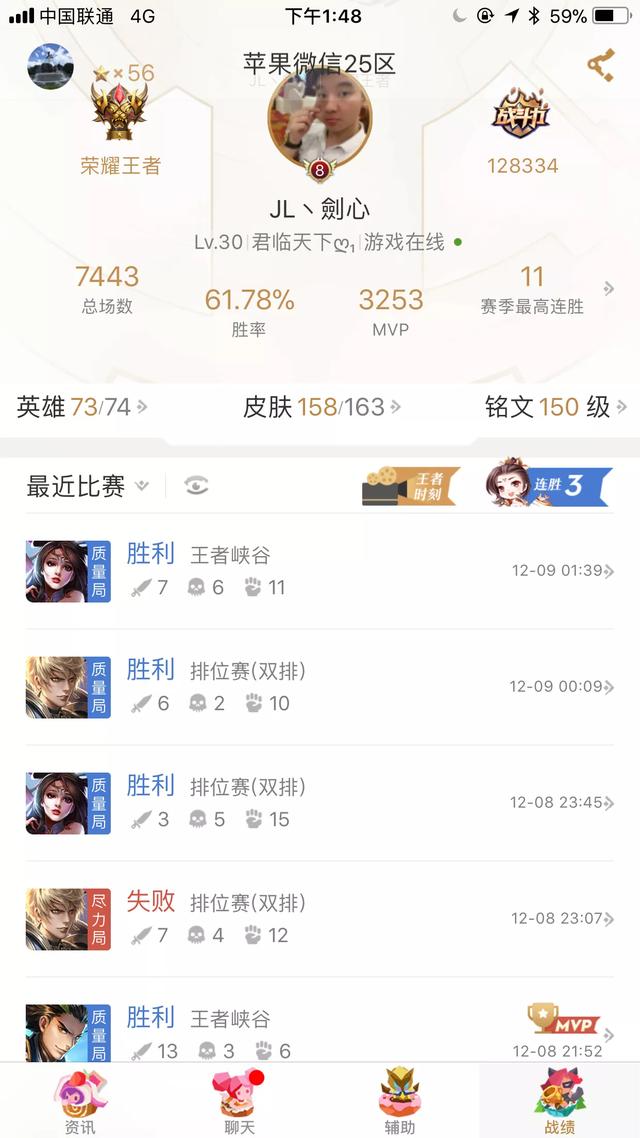Show more stats with the right arrow
640x1138 pixels.
609,289
